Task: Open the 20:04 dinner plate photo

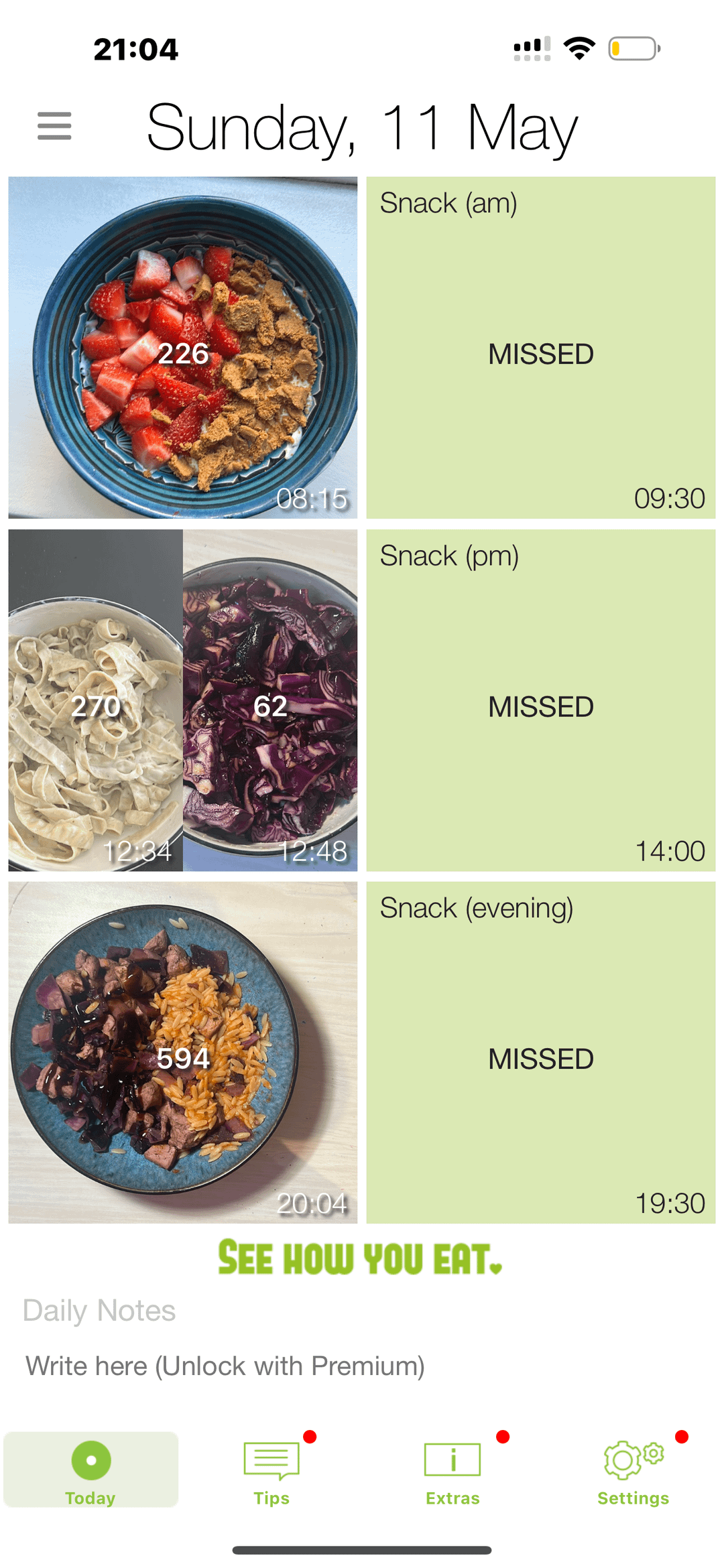Action: coord(182,1053)
